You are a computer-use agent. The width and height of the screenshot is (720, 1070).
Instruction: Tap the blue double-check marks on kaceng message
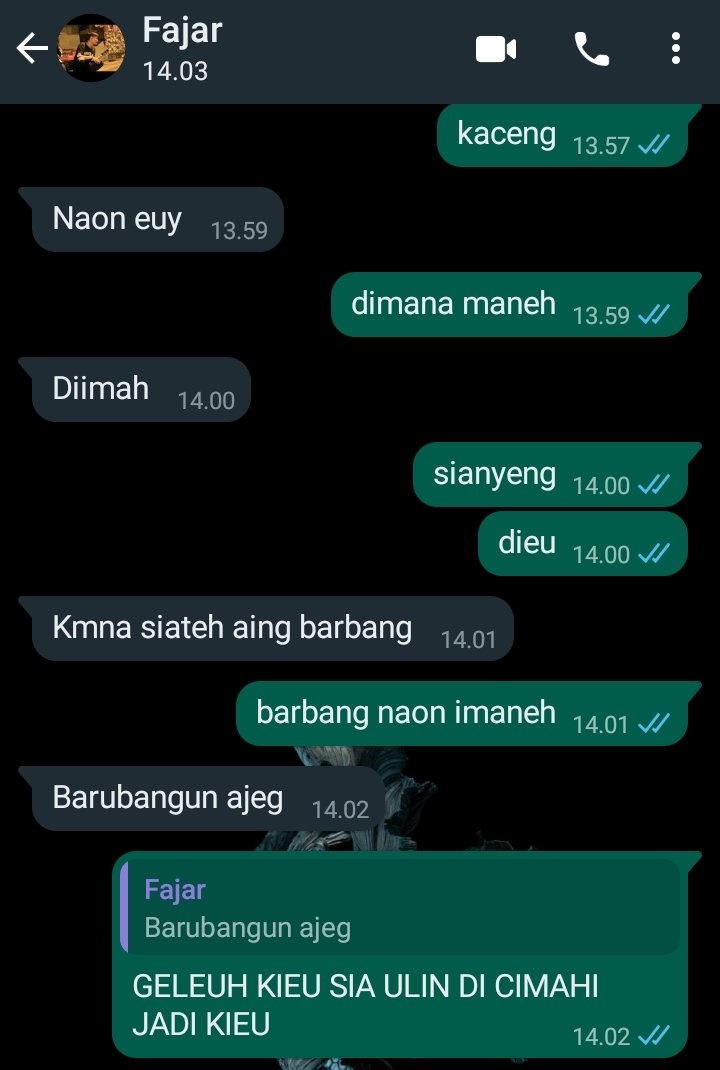click(653, 145)
